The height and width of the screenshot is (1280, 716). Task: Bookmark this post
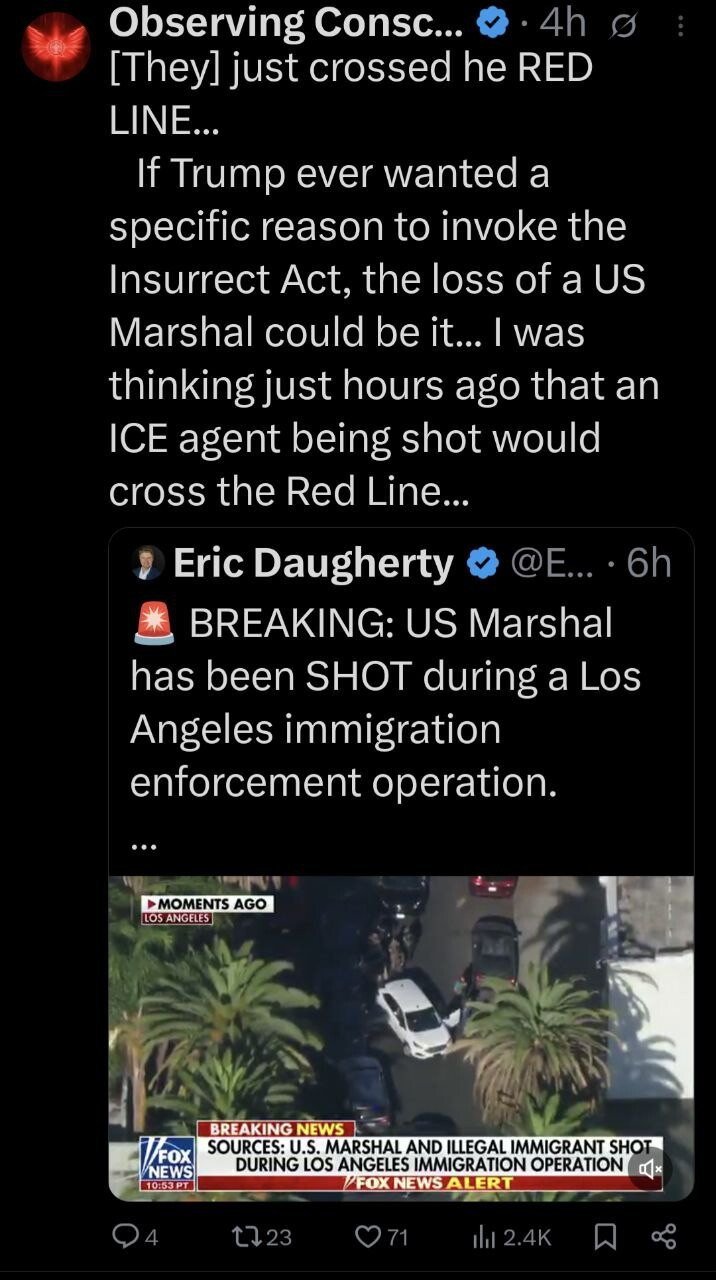[x=605, y=1237]
